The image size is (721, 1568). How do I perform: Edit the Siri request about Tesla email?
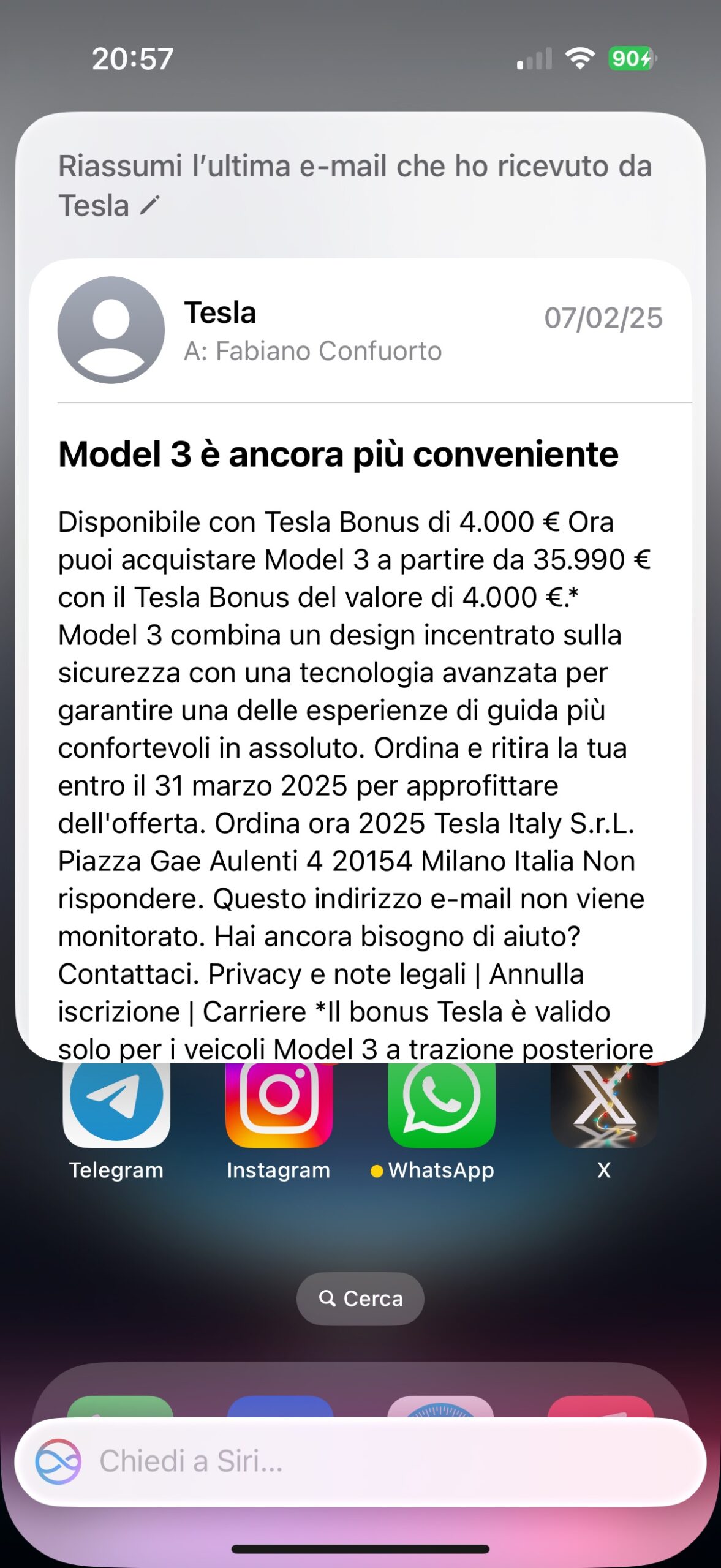tap(149, 206)
